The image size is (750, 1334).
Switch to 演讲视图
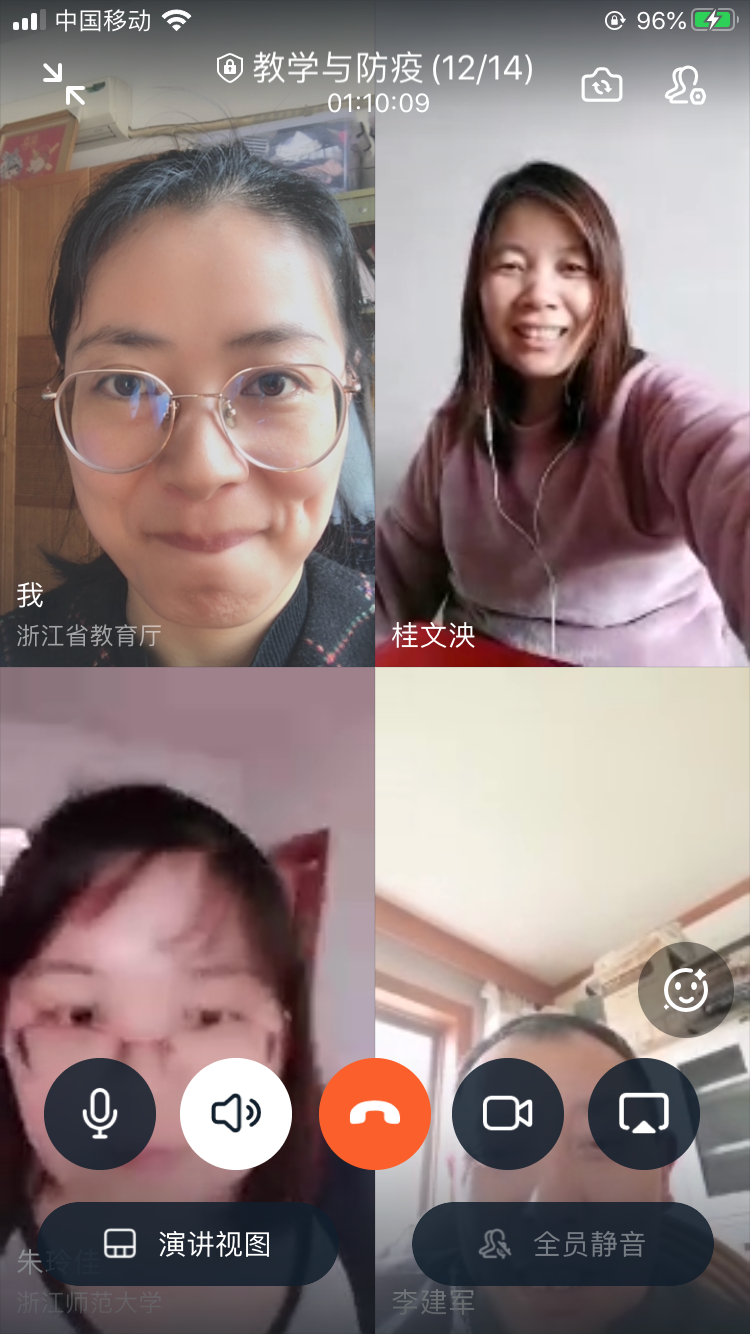[188, 1244]
